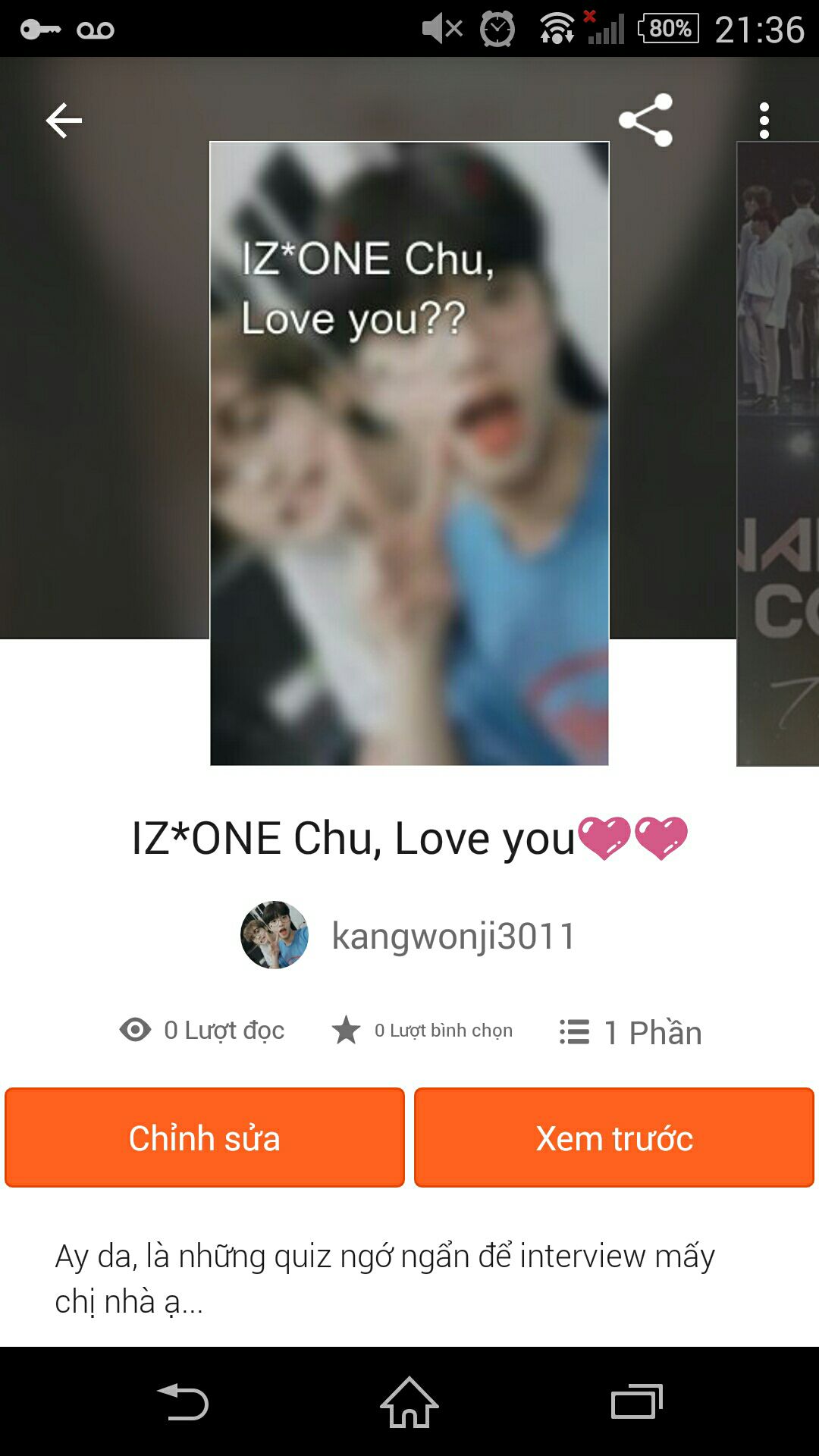Go back using the top-left arrow

click(x=64, y=121)
